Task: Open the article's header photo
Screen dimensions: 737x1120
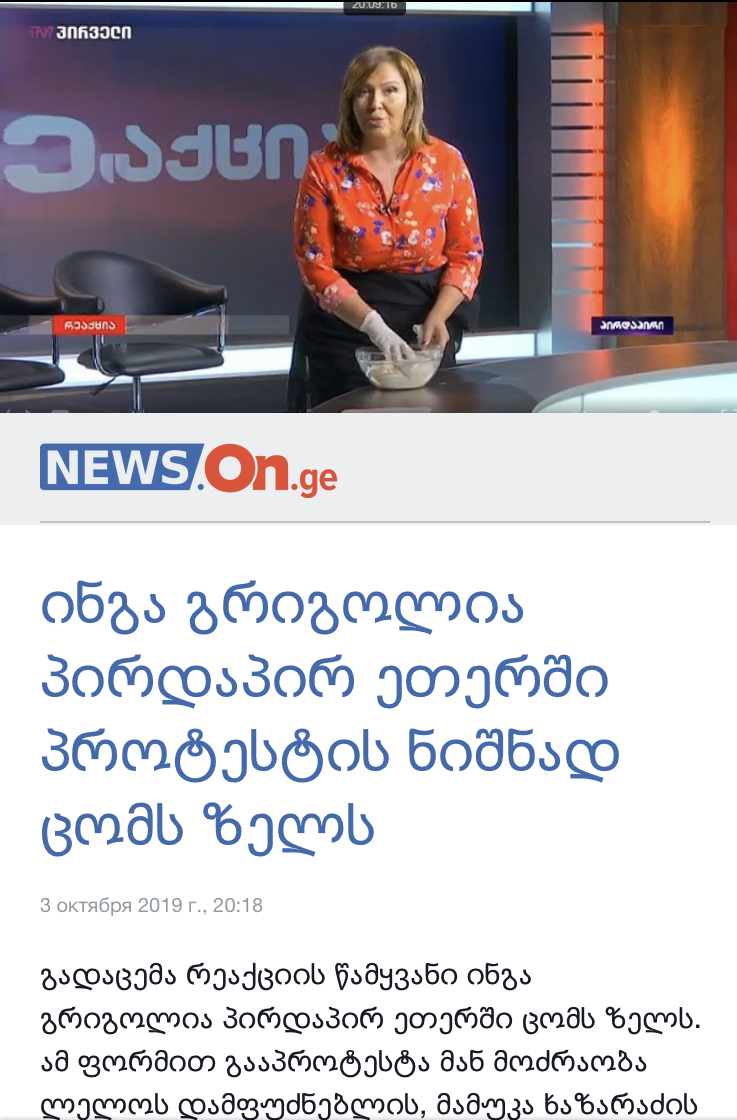Action: click(368, 207)
